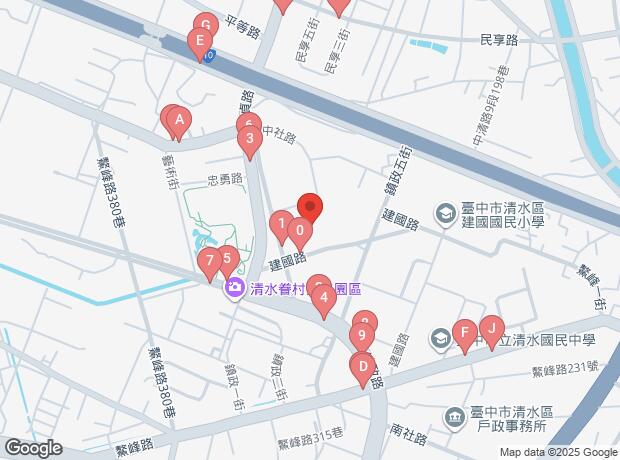The width and height of the screenshot is (620, 460).
Task: Select map marker G
Action: tap(204, 24)
